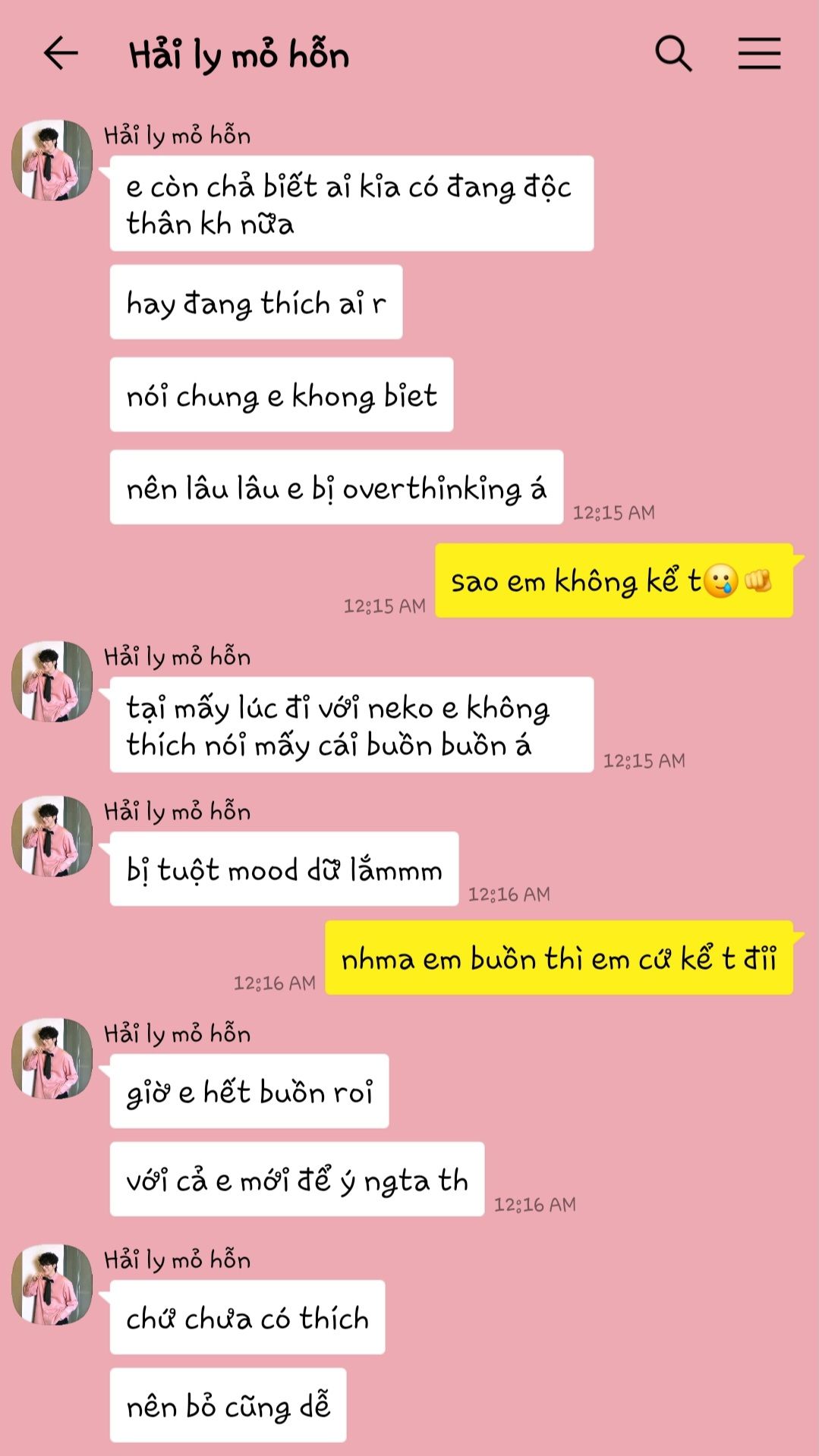Open the chat menu (three lines)
Viewport: 819px width, 1456px height.
pyautogui.click(x=759, y=54)
